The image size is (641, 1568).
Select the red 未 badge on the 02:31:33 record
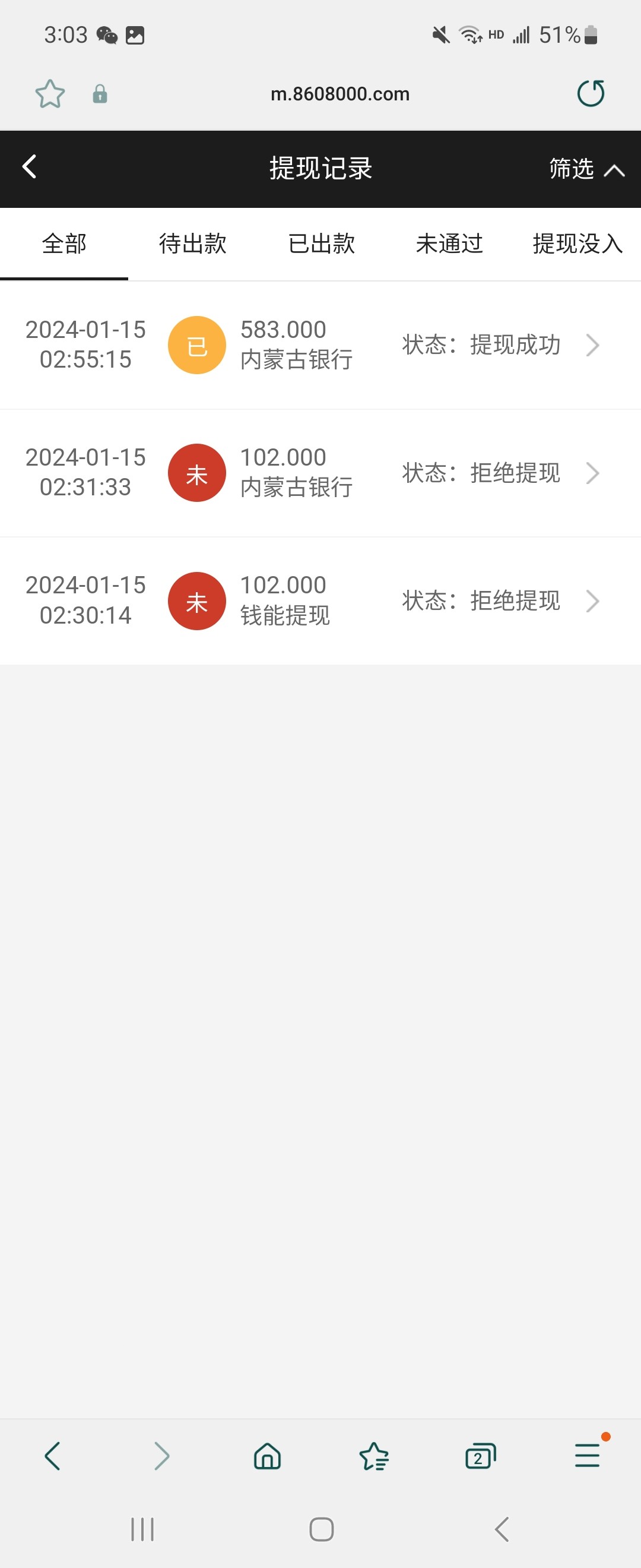(196, 472)
